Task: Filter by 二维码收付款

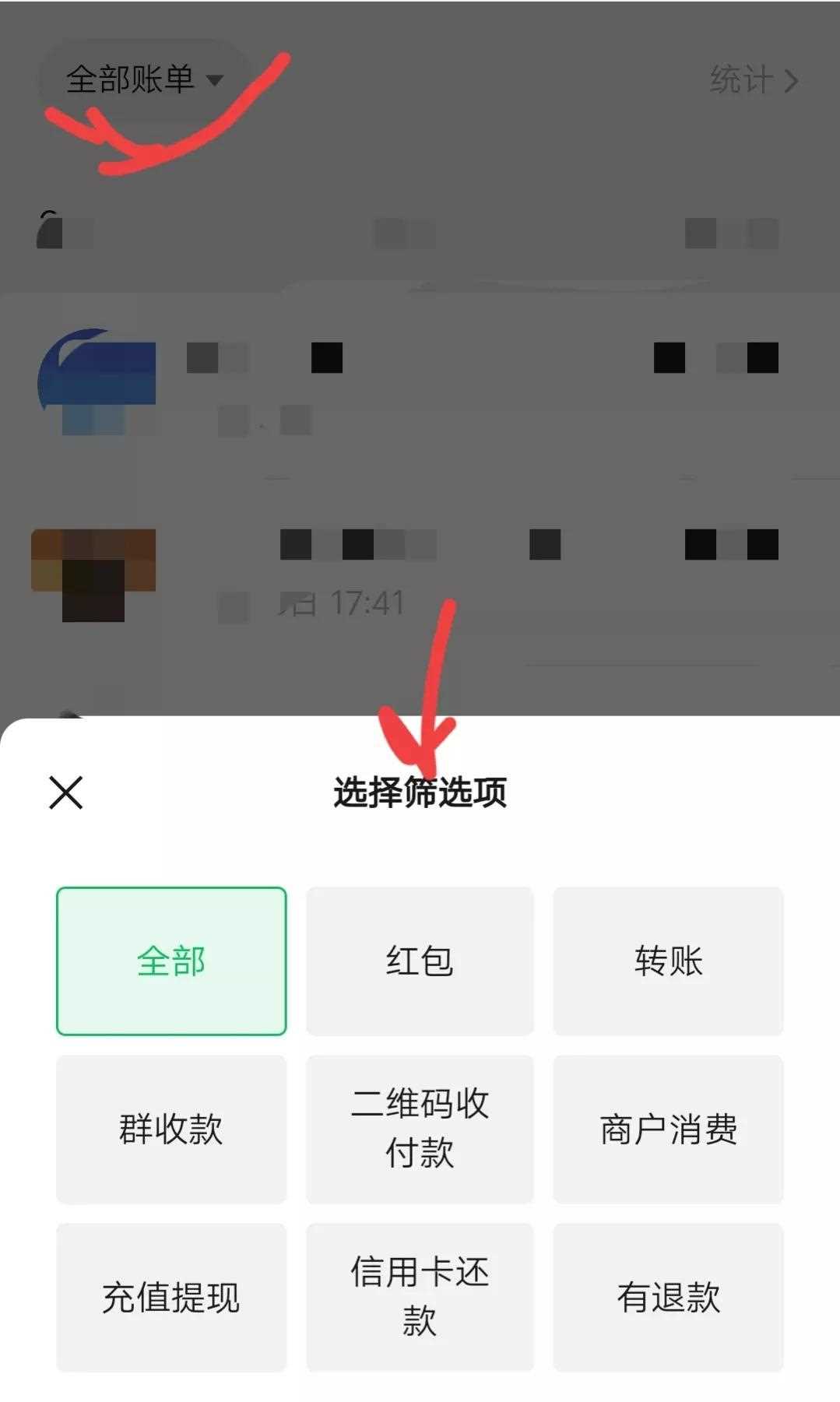Action: 420,1129
